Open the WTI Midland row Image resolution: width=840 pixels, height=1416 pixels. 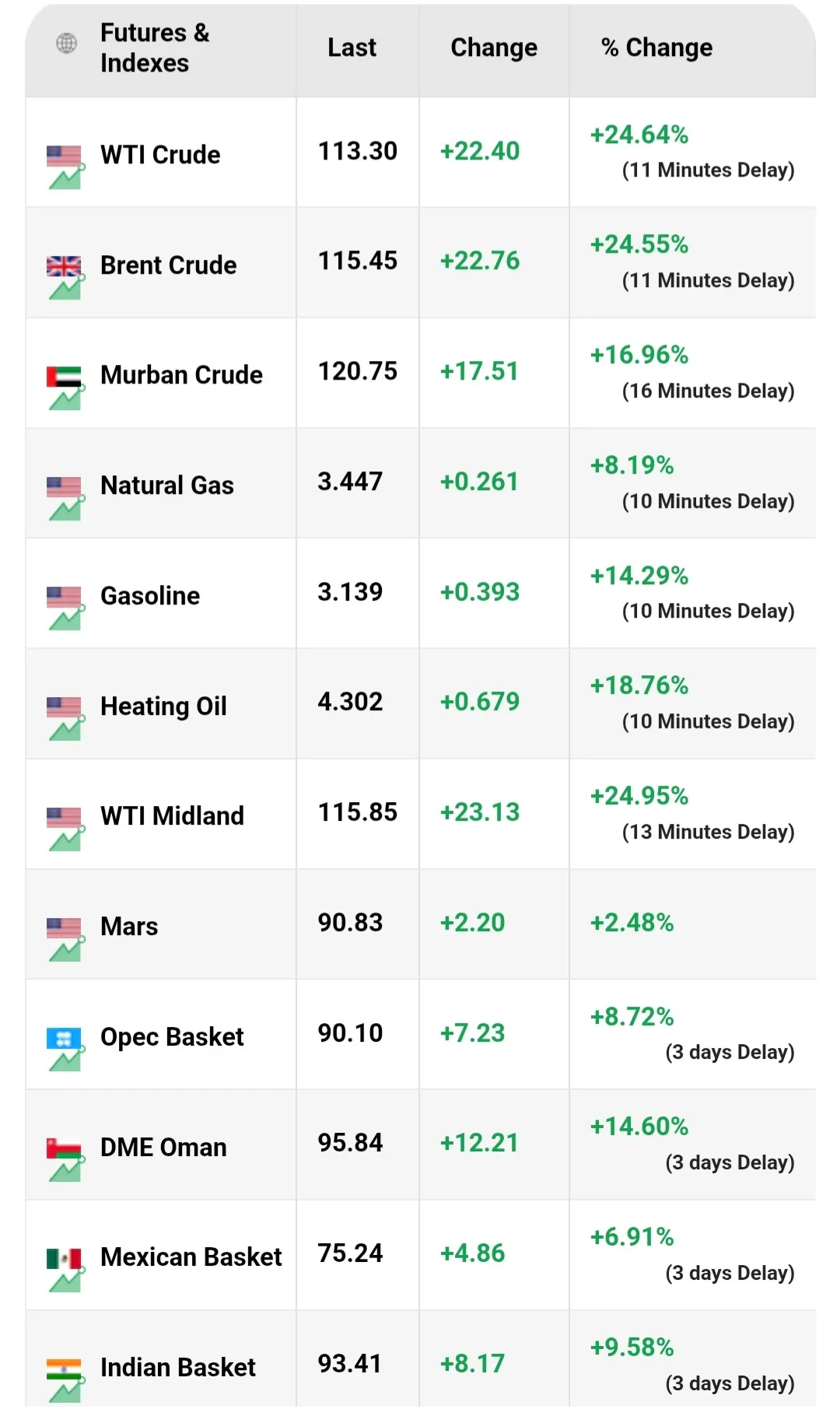point(172,816)
